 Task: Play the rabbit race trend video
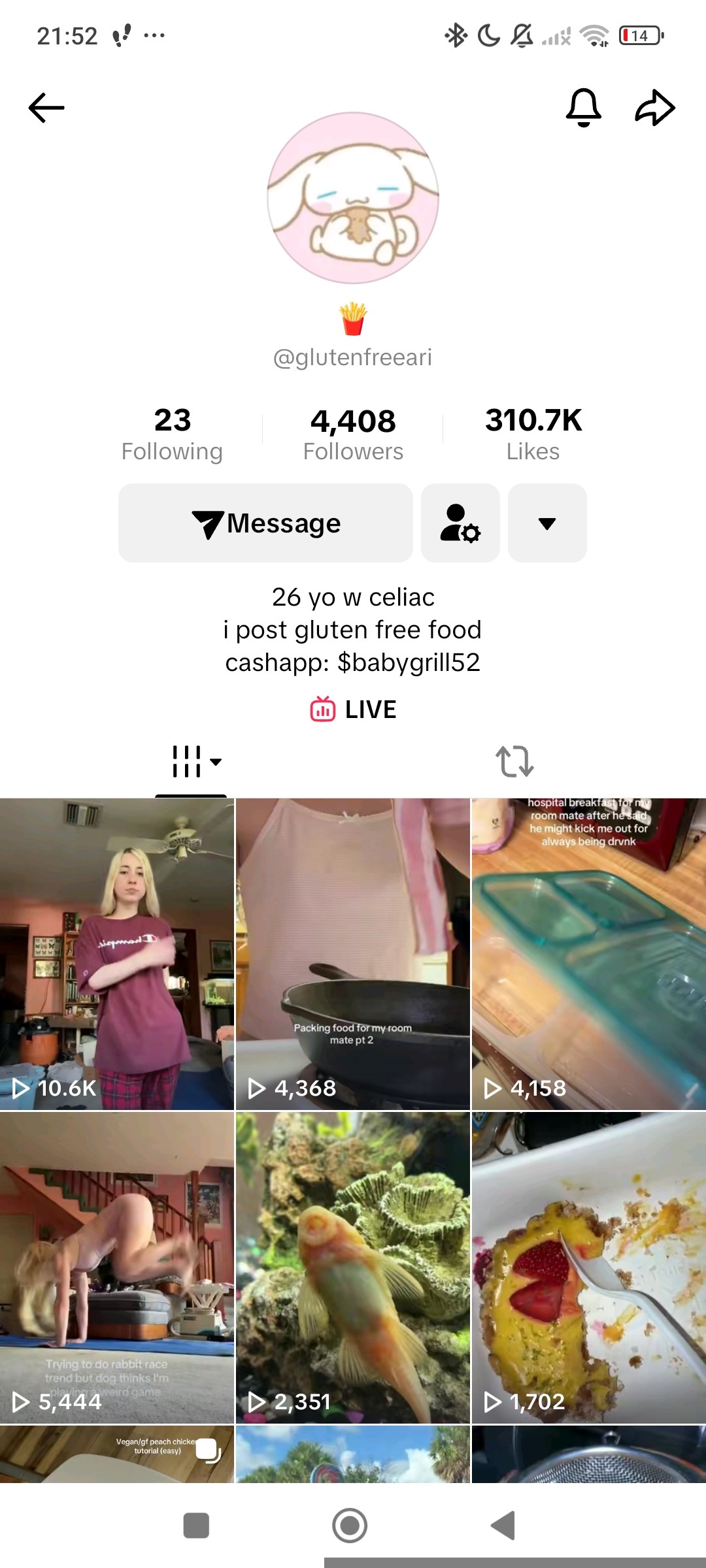117,1267
